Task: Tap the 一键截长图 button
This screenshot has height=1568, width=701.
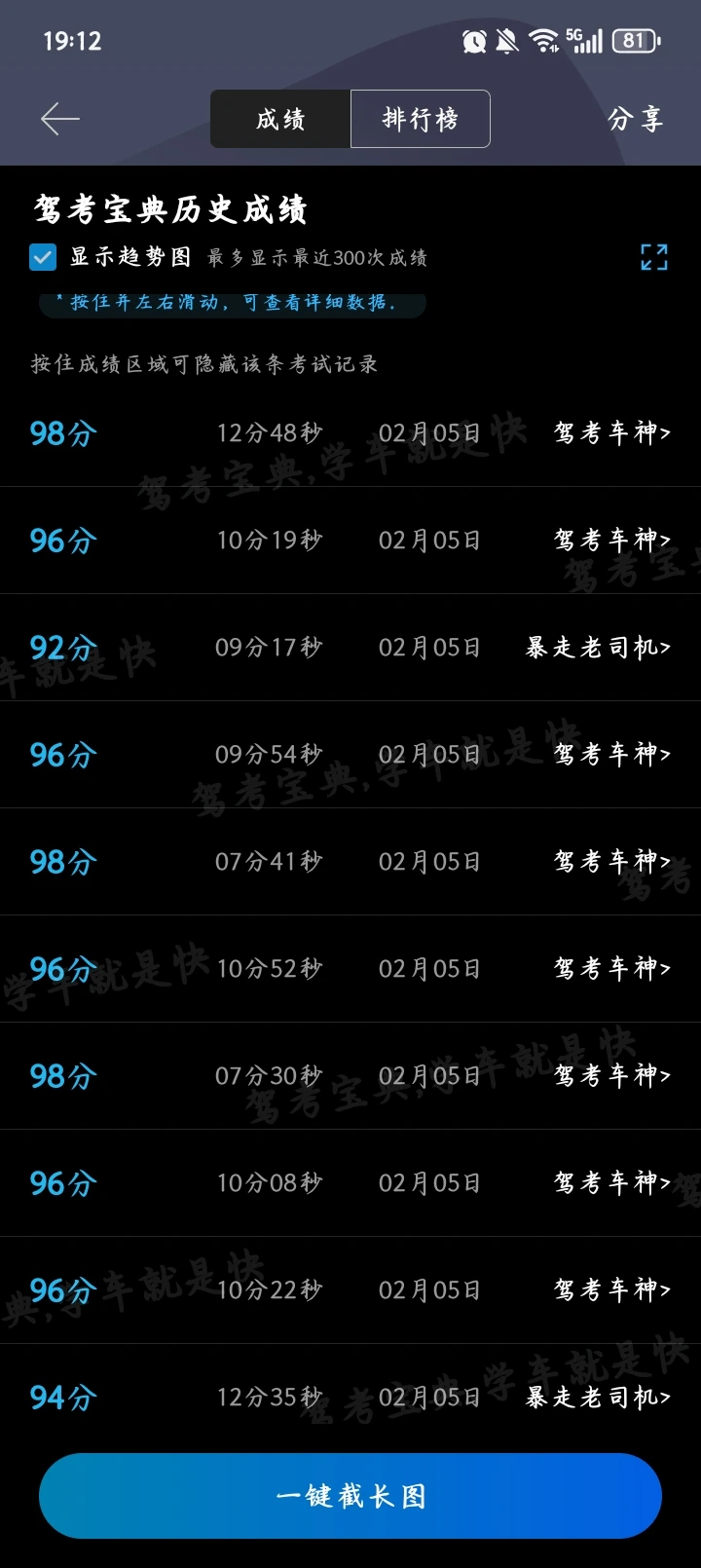Action: pos(350,1496)
